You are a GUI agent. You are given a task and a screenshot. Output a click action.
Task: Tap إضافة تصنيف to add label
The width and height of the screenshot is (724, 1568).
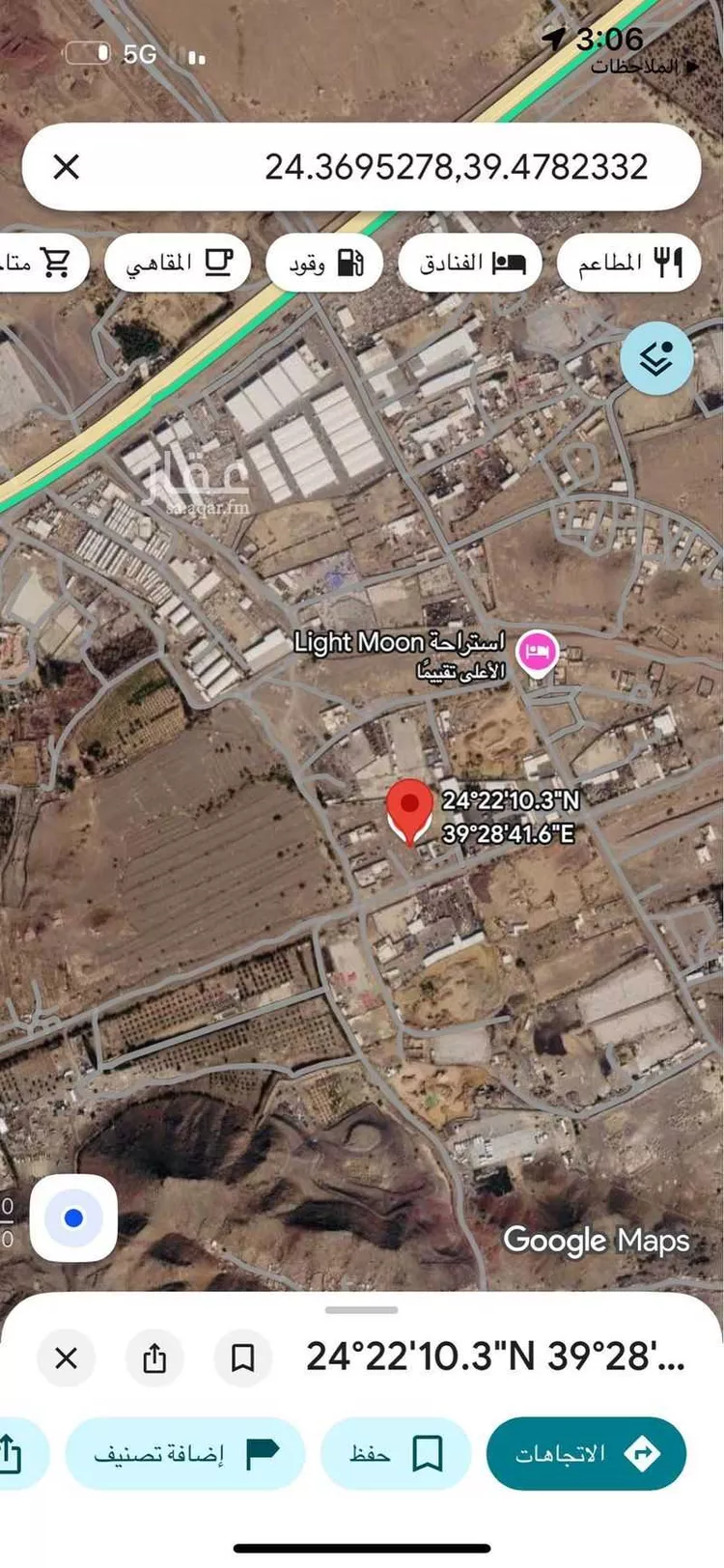(x=185, y=1453)
